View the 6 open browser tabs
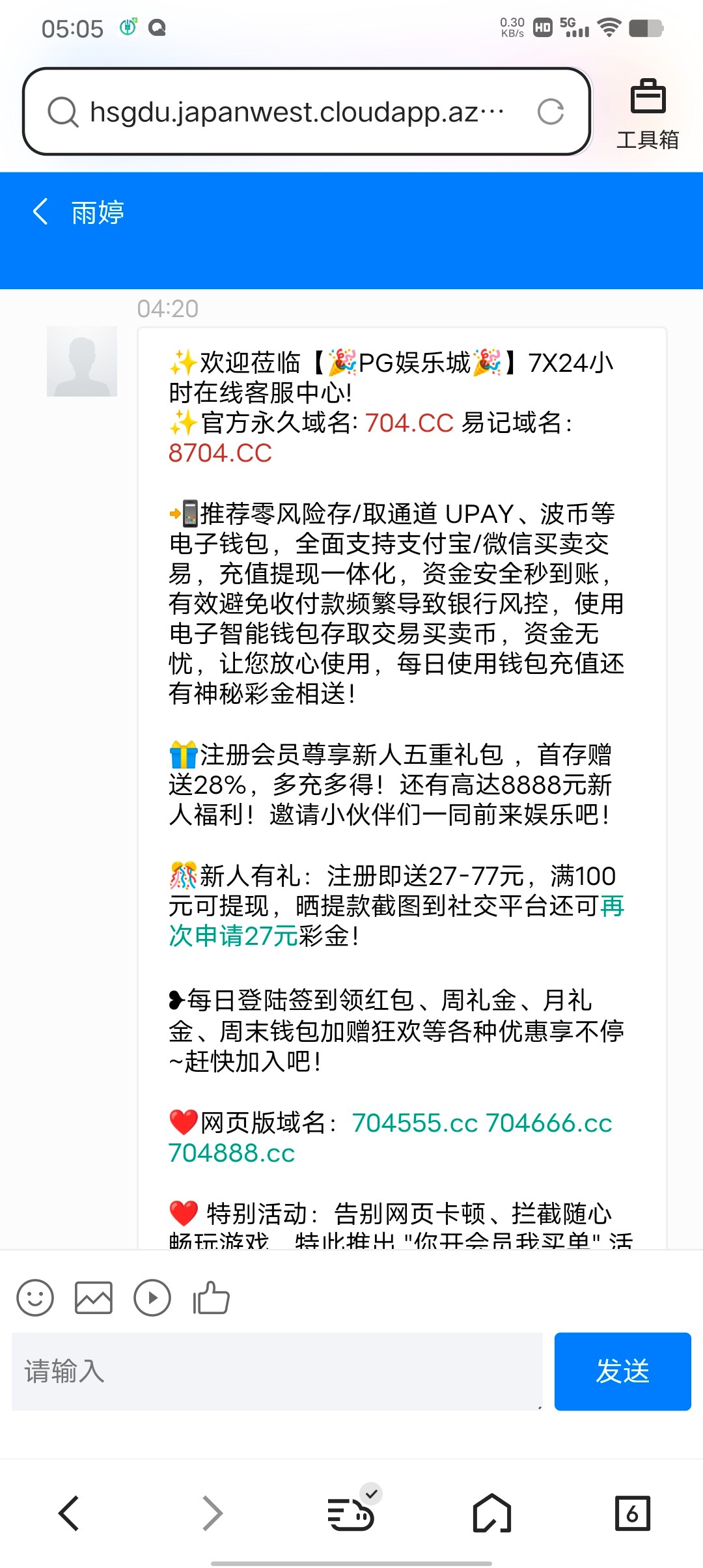The height and width of the screenshot is (1568, 703). tap(632, 1513)
